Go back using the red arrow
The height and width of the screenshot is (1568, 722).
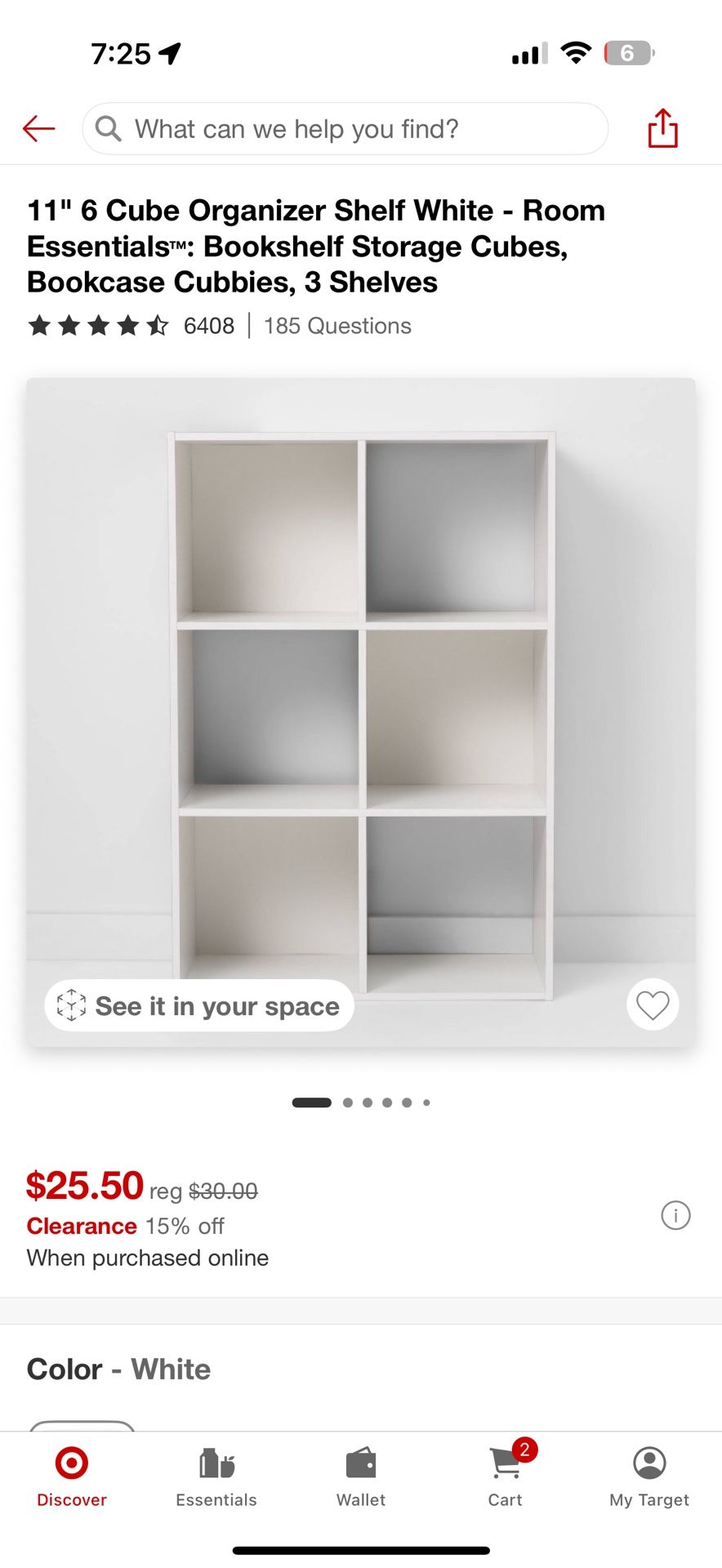[38, 128]
